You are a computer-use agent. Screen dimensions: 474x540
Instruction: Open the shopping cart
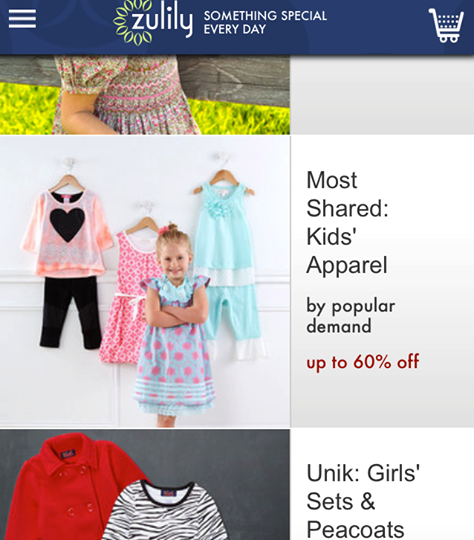click(446, 25)
